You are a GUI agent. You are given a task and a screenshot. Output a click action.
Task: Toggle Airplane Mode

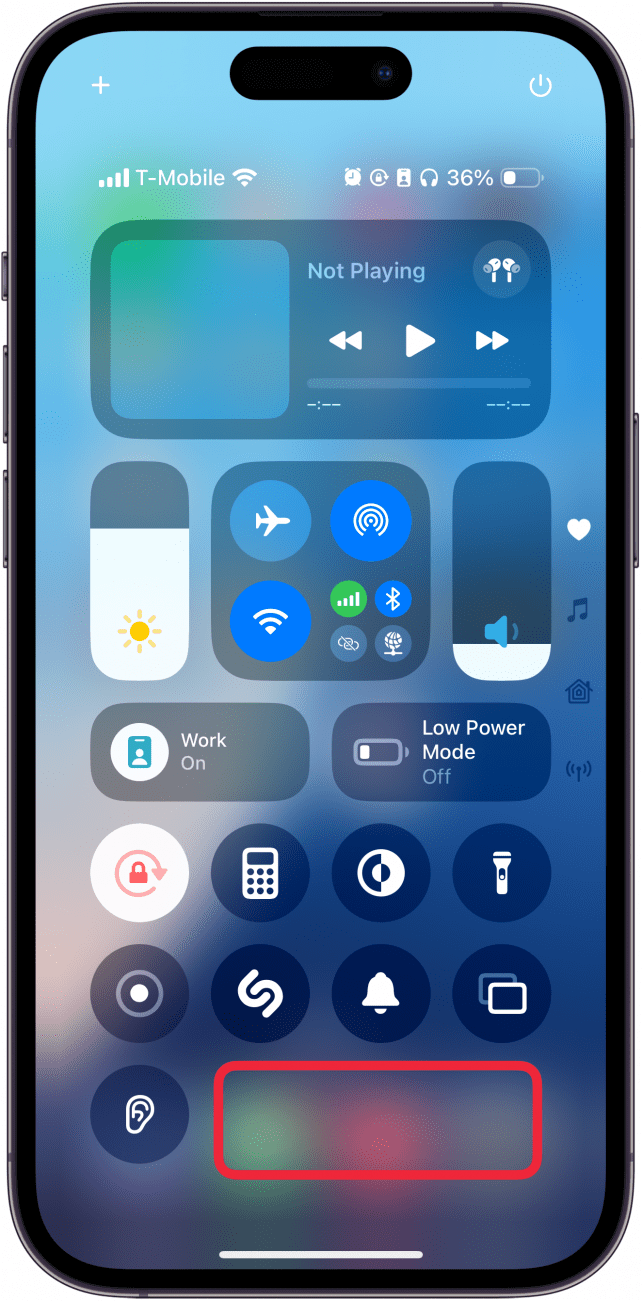point(270,520)
